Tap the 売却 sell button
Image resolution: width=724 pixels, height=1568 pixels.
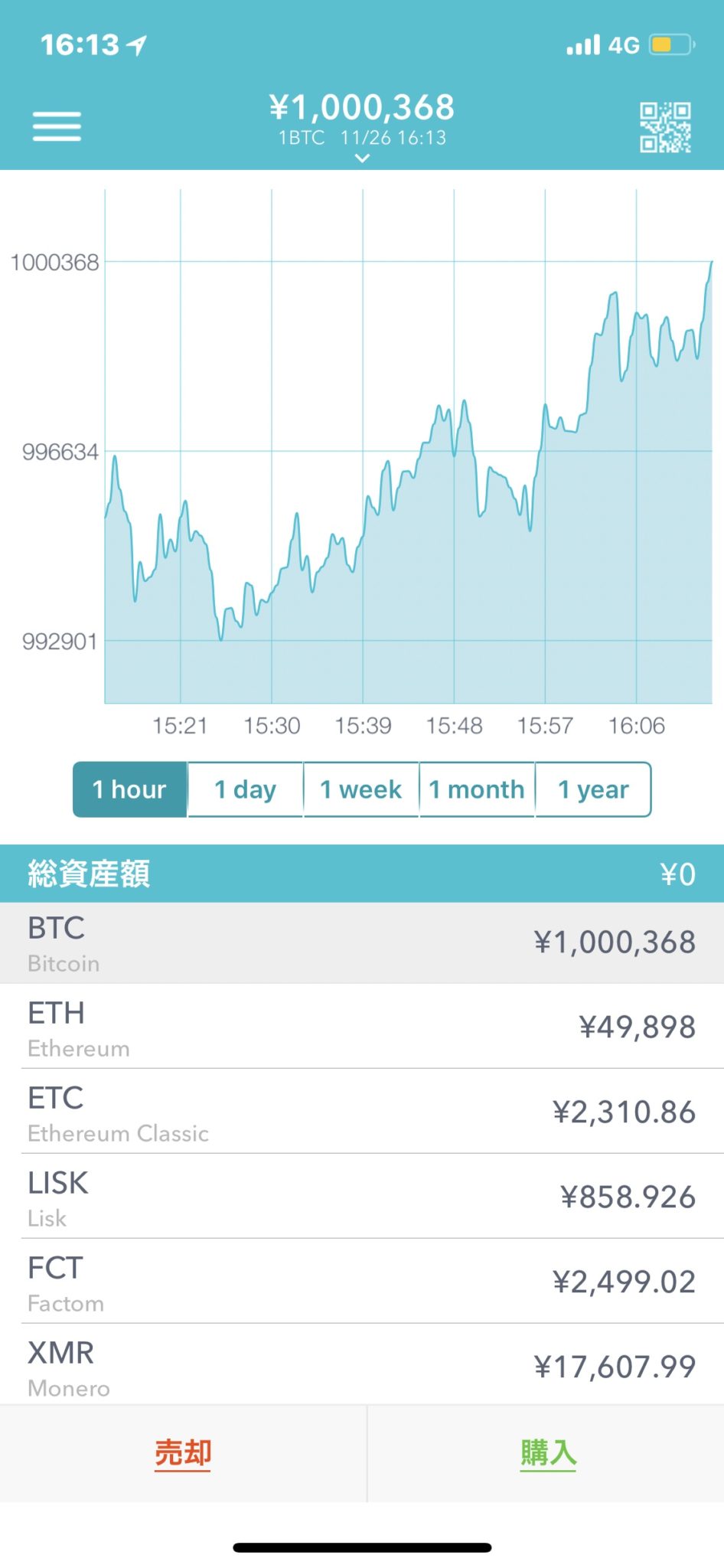coord(183,1453)
